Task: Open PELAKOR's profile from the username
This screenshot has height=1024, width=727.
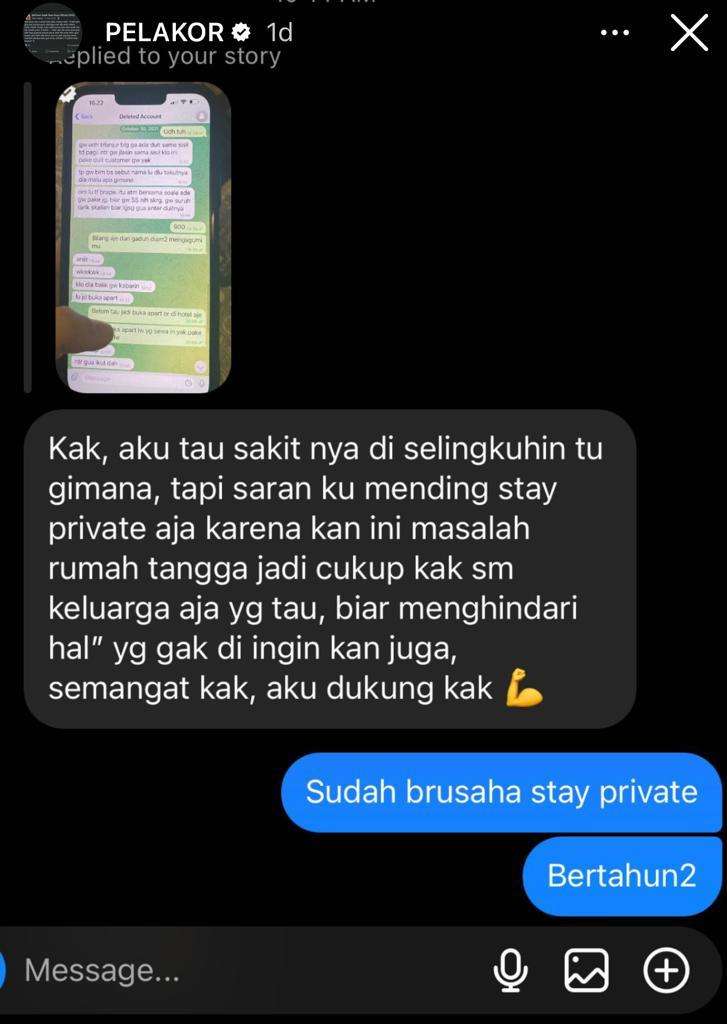Action: 166,32
